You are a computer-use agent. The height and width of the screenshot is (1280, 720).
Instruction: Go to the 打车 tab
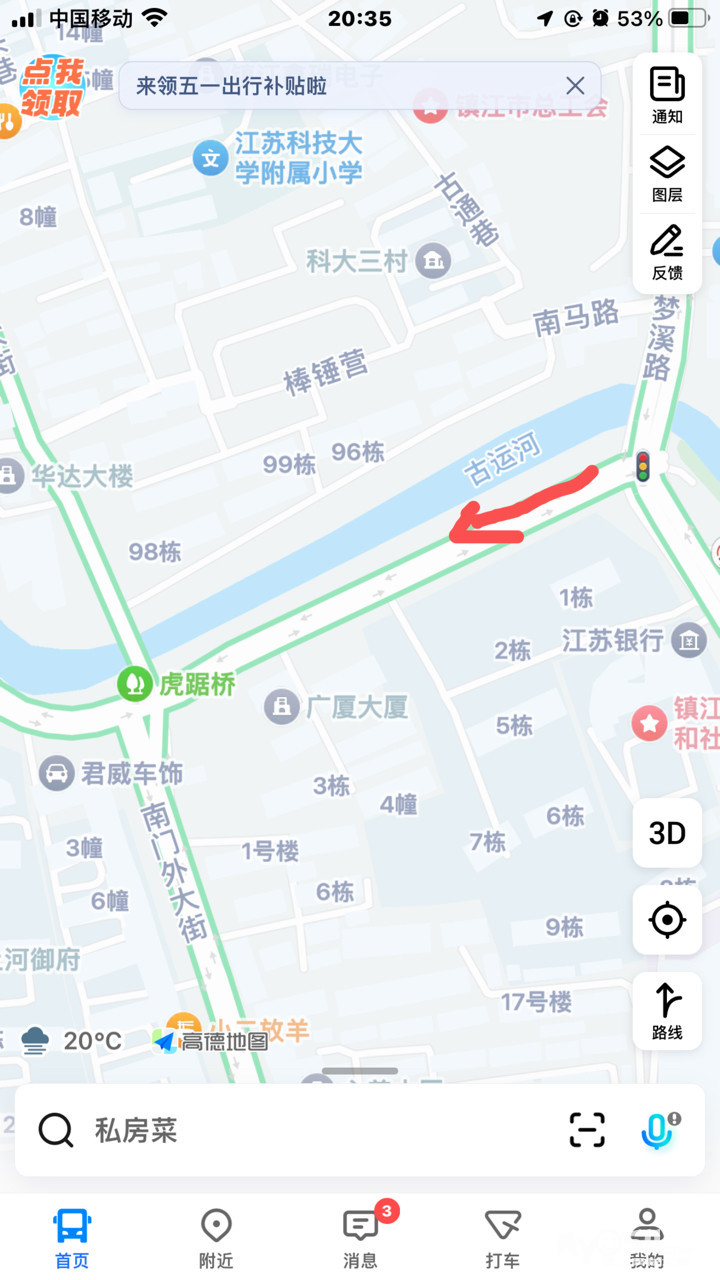[503, 1237]
